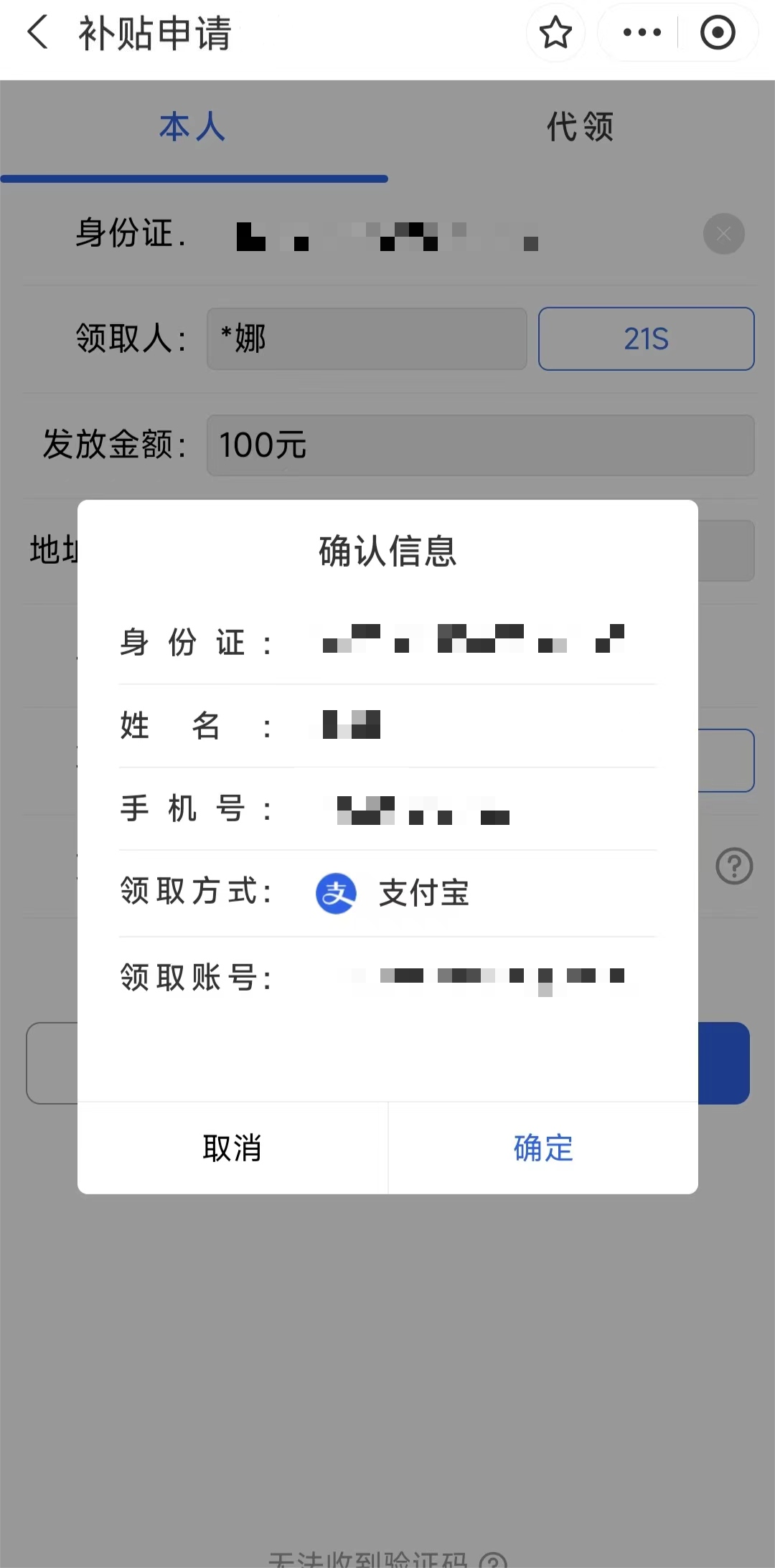This screenshot has height=1568, width=775.
Task: Open the three-dot more menu
Action: [642, 33]
